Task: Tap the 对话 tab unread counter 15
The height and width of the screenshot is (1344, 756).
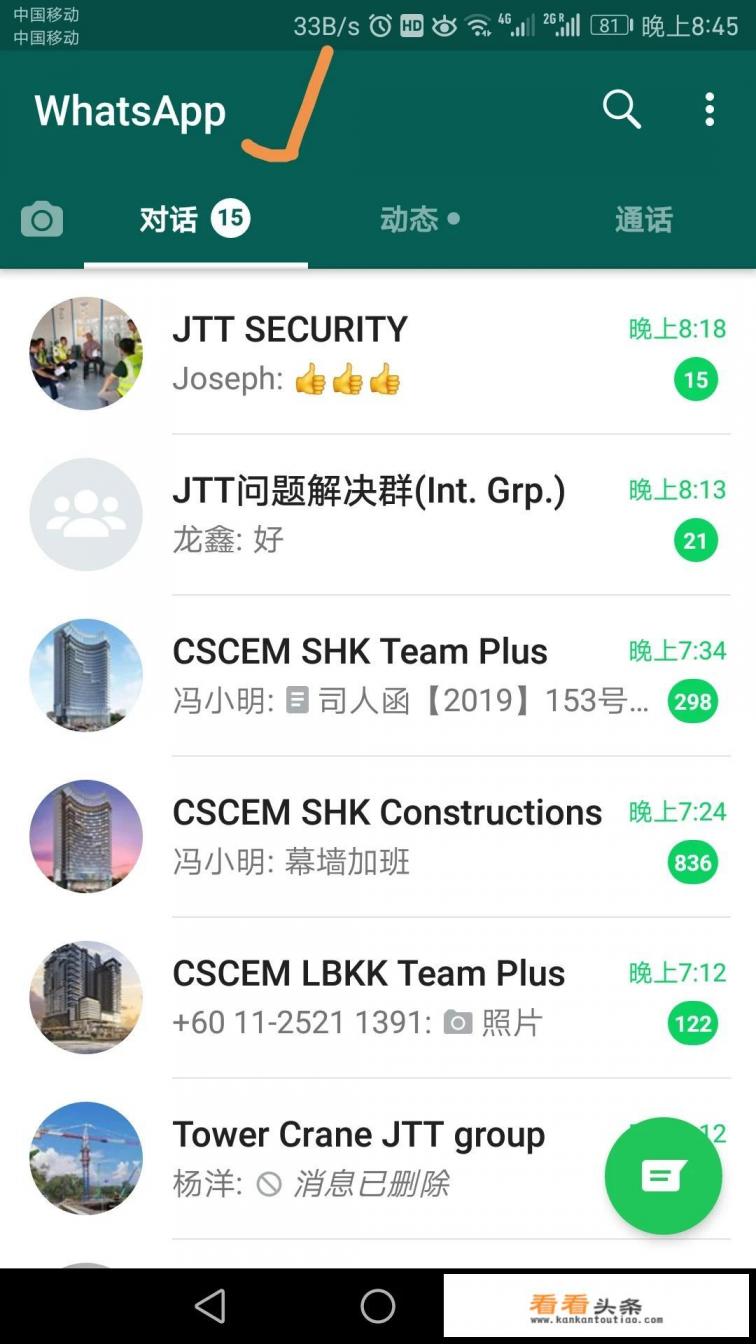Action: click(230, 218)
